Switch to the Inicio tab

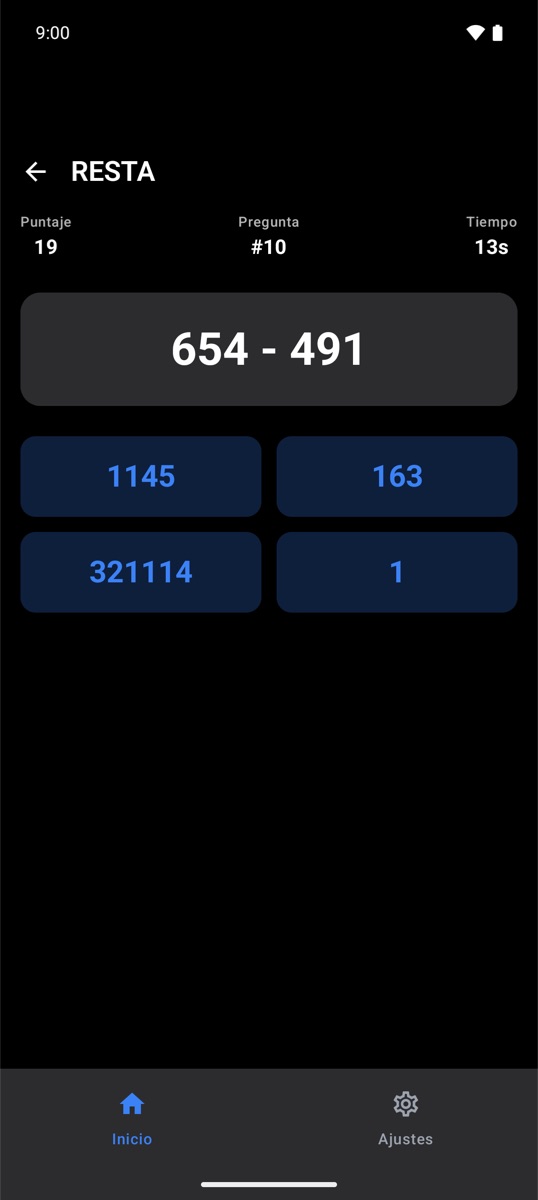pos(132,1119)
